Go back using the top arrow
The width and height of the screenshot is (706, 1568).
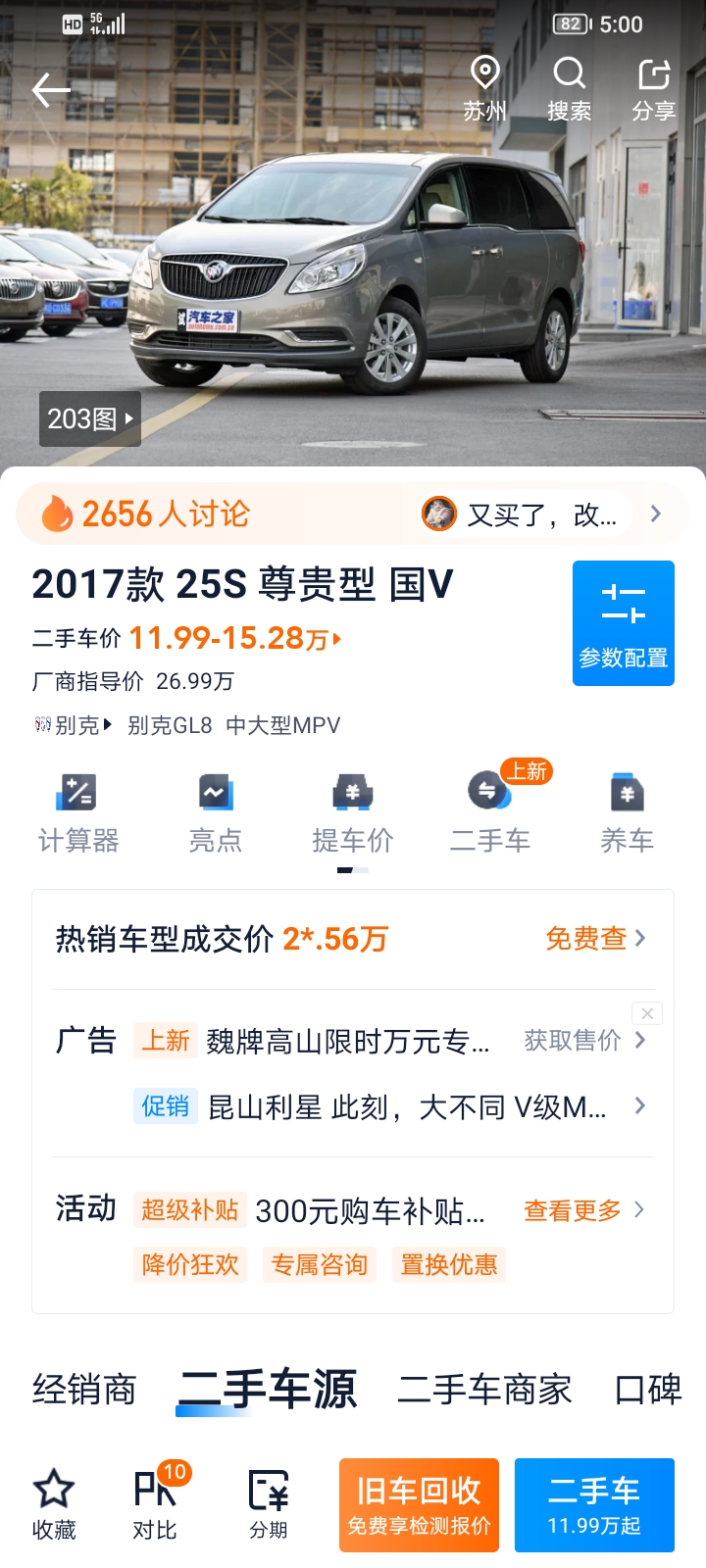[51, 91]
